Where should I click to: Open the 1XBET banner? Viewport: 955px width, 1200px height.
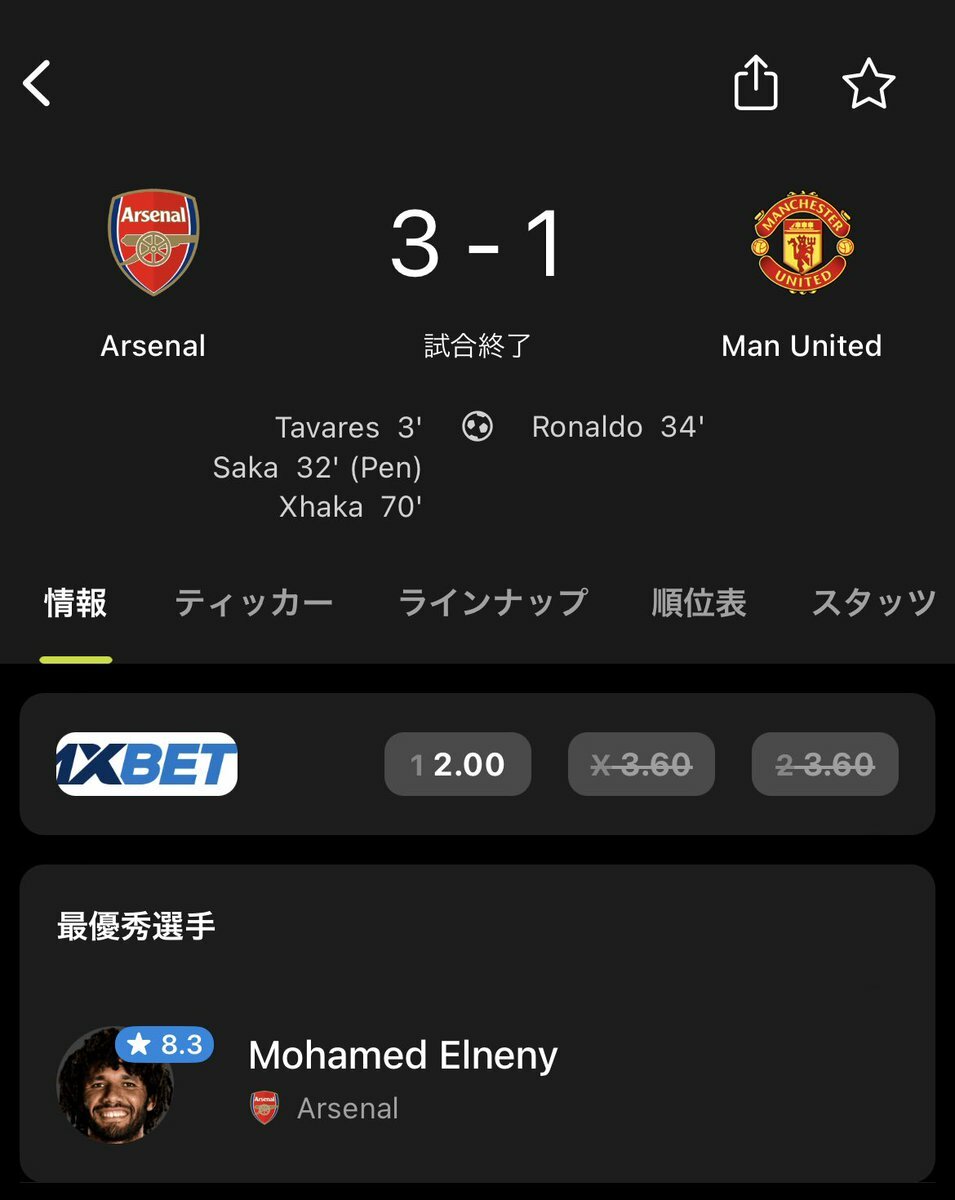pyautogui.click(x=147, y=764)
